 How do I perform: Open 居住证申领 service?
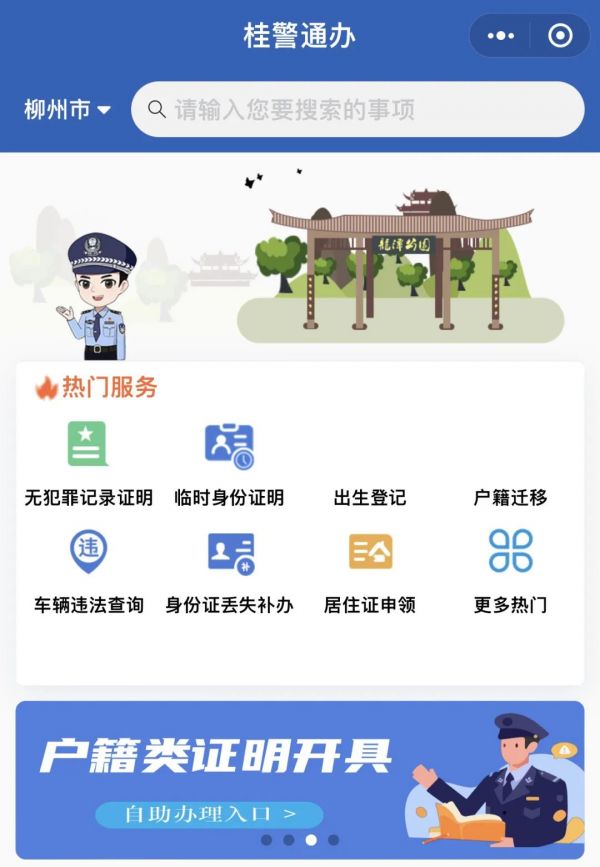[370, 572]
